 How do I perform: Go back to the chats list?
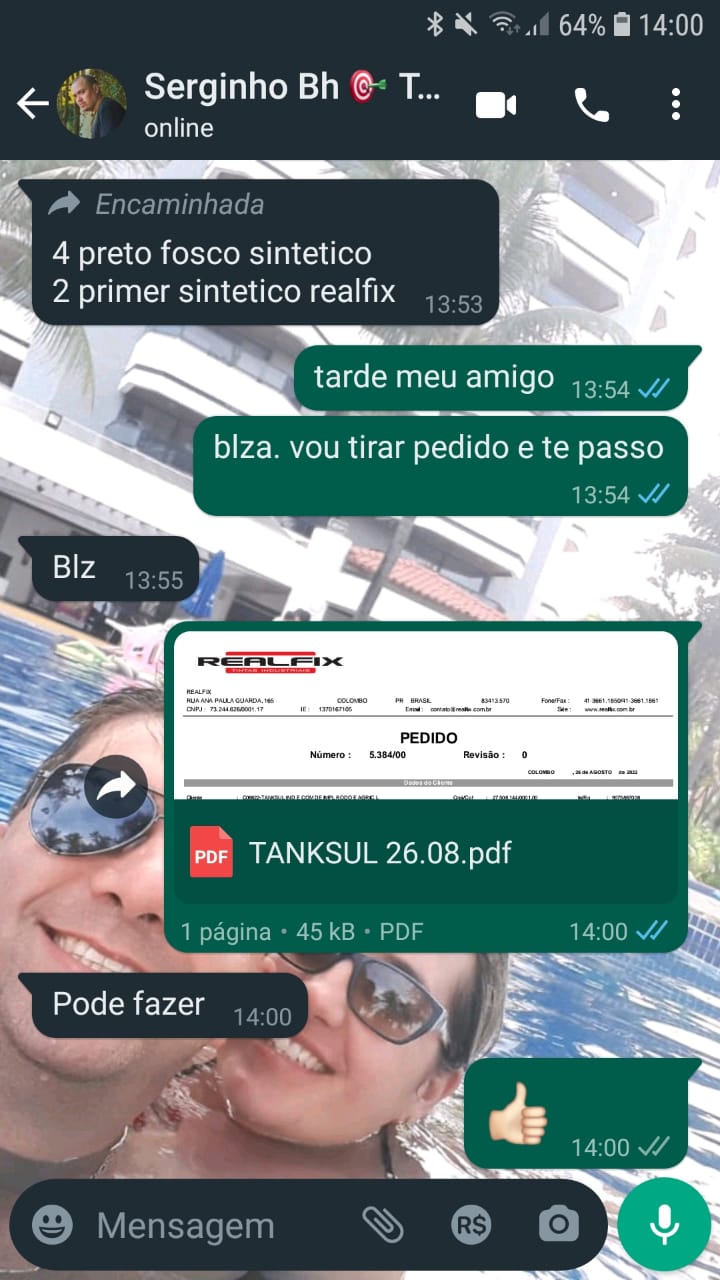(x=32, y=104)
